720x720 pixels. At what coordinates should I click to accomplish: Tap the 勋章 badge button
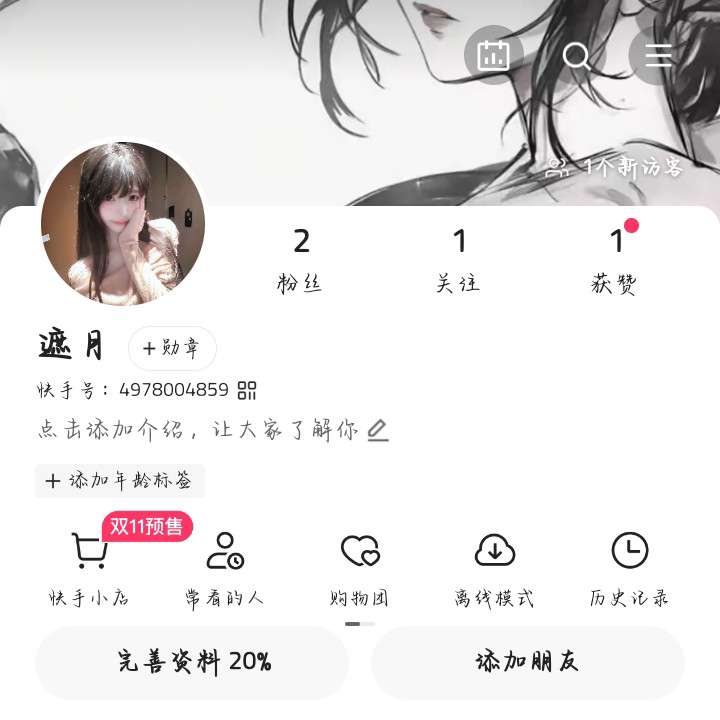click(172, 348)
